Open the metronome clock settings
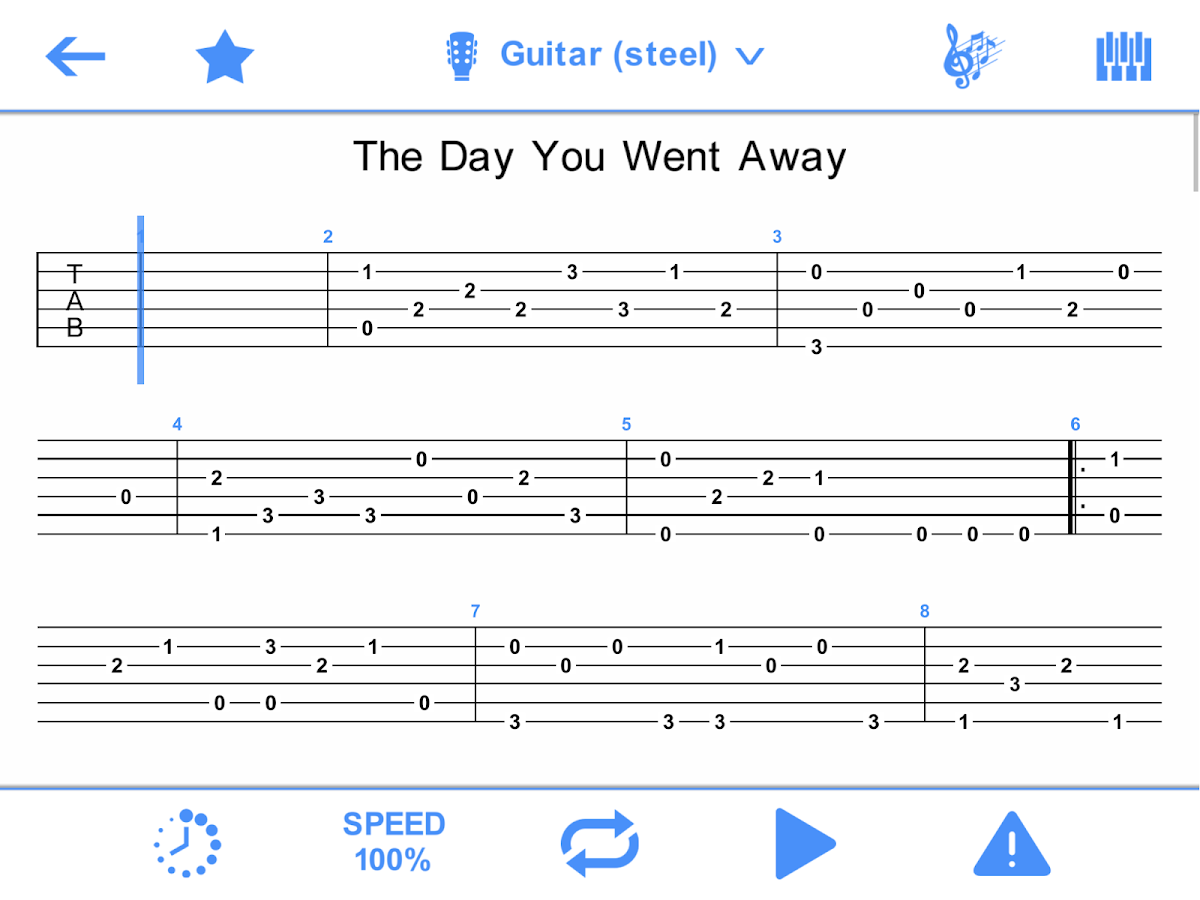Viewport: 1200px width, 900px height. (187, 844)
